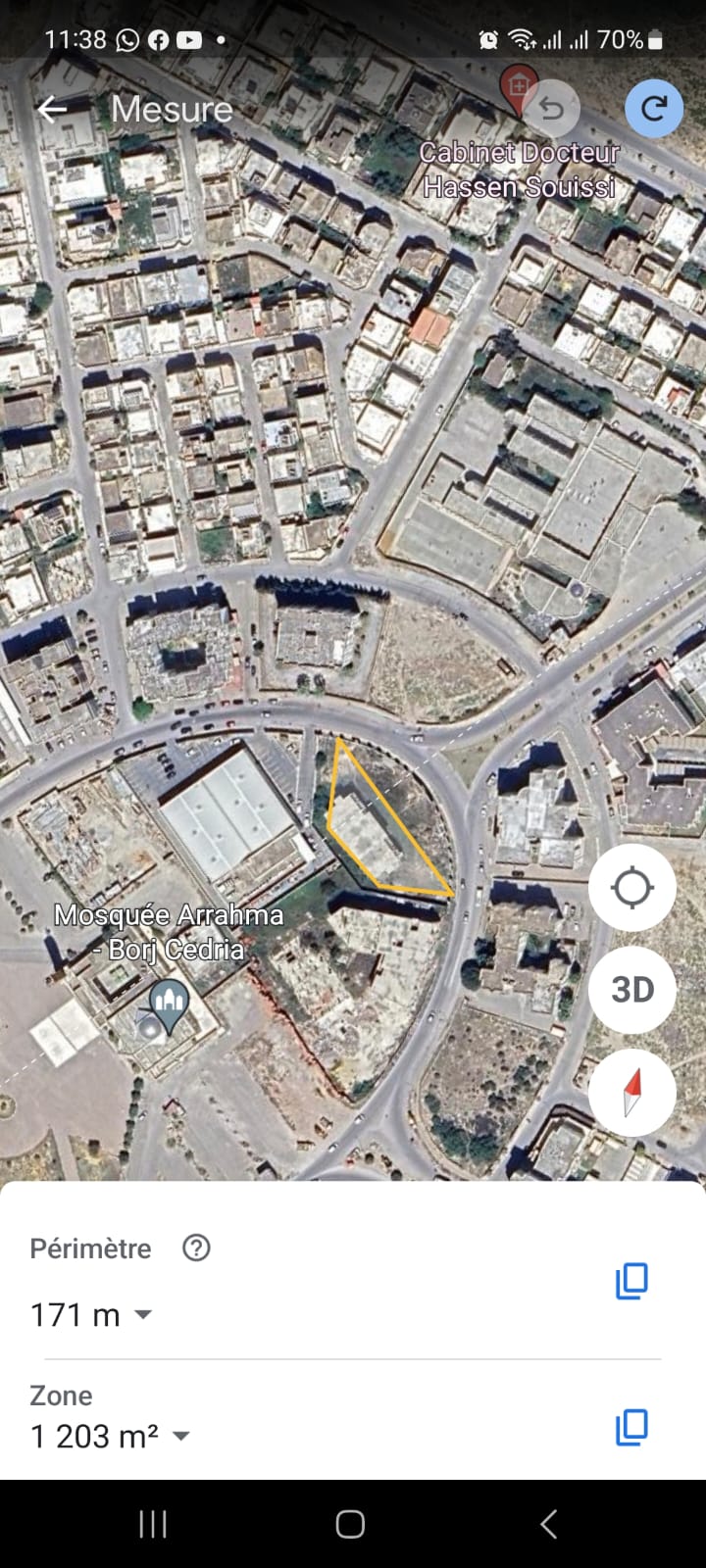Viewport: 706px width, 1568px height.
Task: Reset orientation with the compass button
Action: click(x=632, y=1092)
